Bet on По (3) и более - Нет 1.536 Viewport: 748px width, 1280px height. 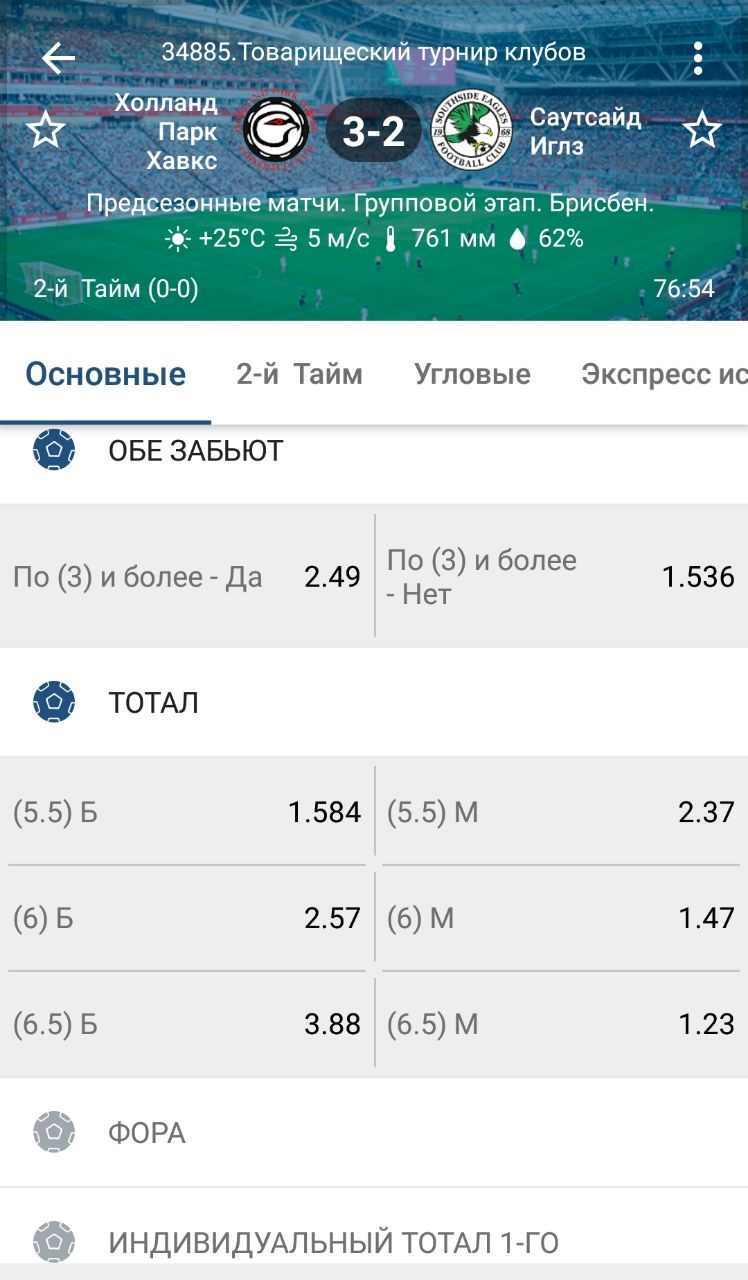561,577
